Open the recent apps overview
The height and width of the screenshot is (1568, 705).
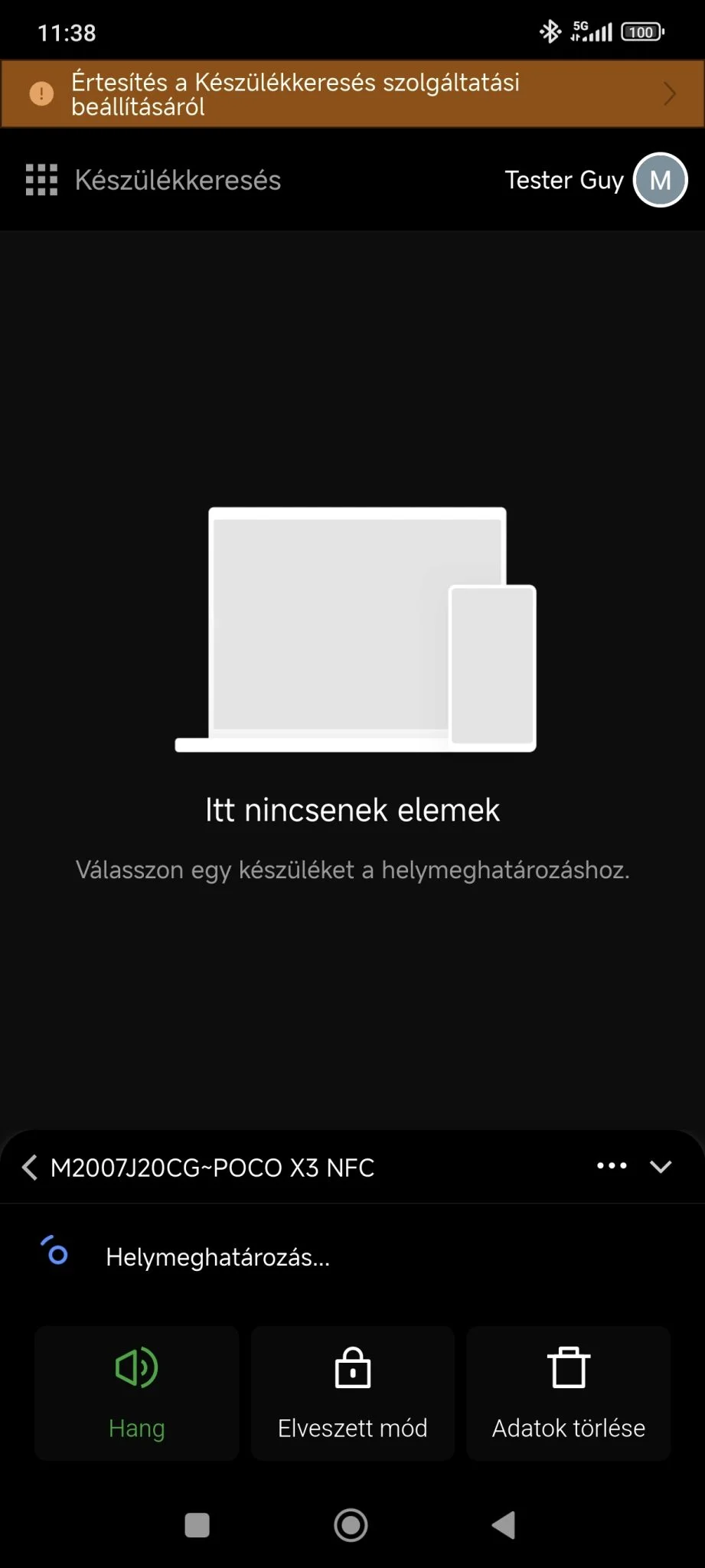197,1525
